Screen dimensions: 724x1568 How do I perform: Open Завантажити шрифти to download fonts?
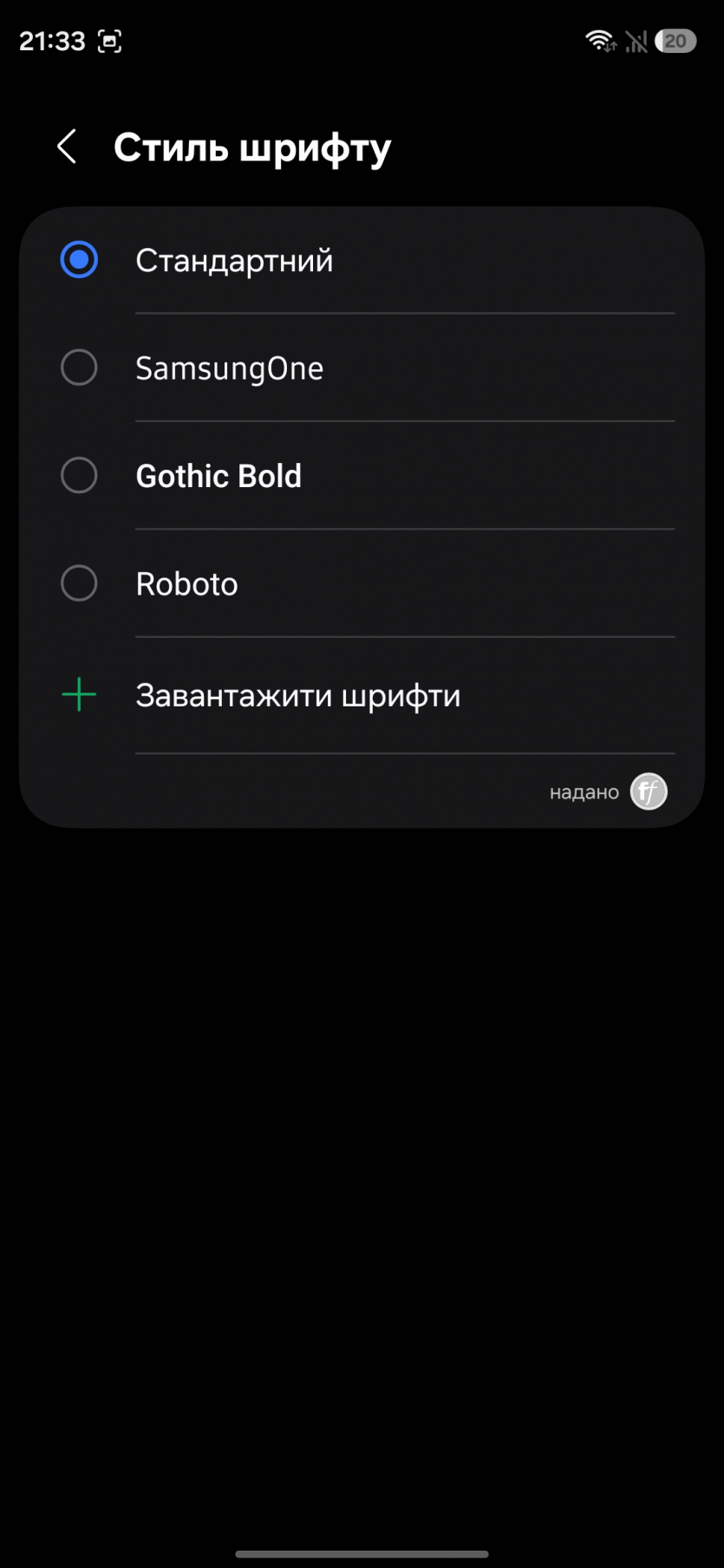[x=297, y=695]
